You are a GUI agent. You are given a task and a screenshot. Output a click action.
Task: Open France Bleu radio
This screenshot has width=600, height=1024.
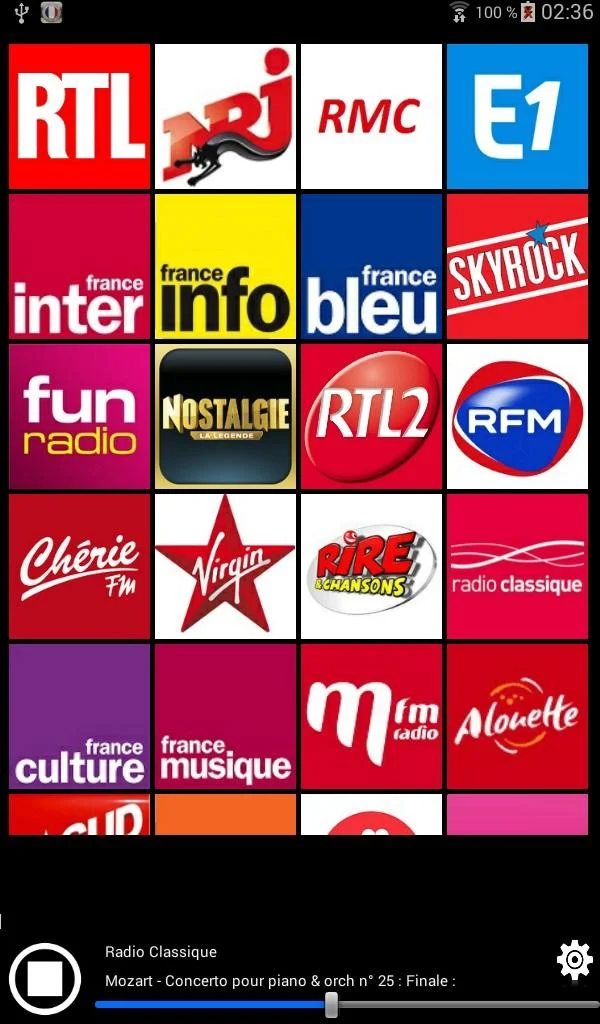[371, 266]
